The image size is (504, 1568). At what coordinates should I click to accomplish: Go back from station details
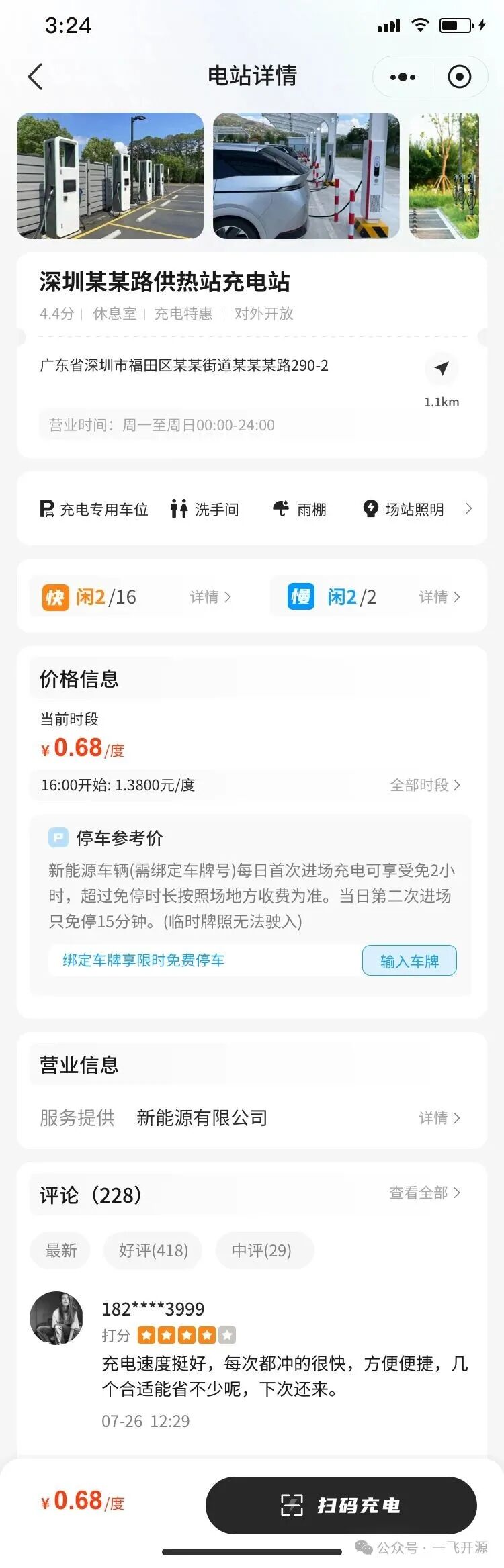pyautogui.click(x=36, y=77)
